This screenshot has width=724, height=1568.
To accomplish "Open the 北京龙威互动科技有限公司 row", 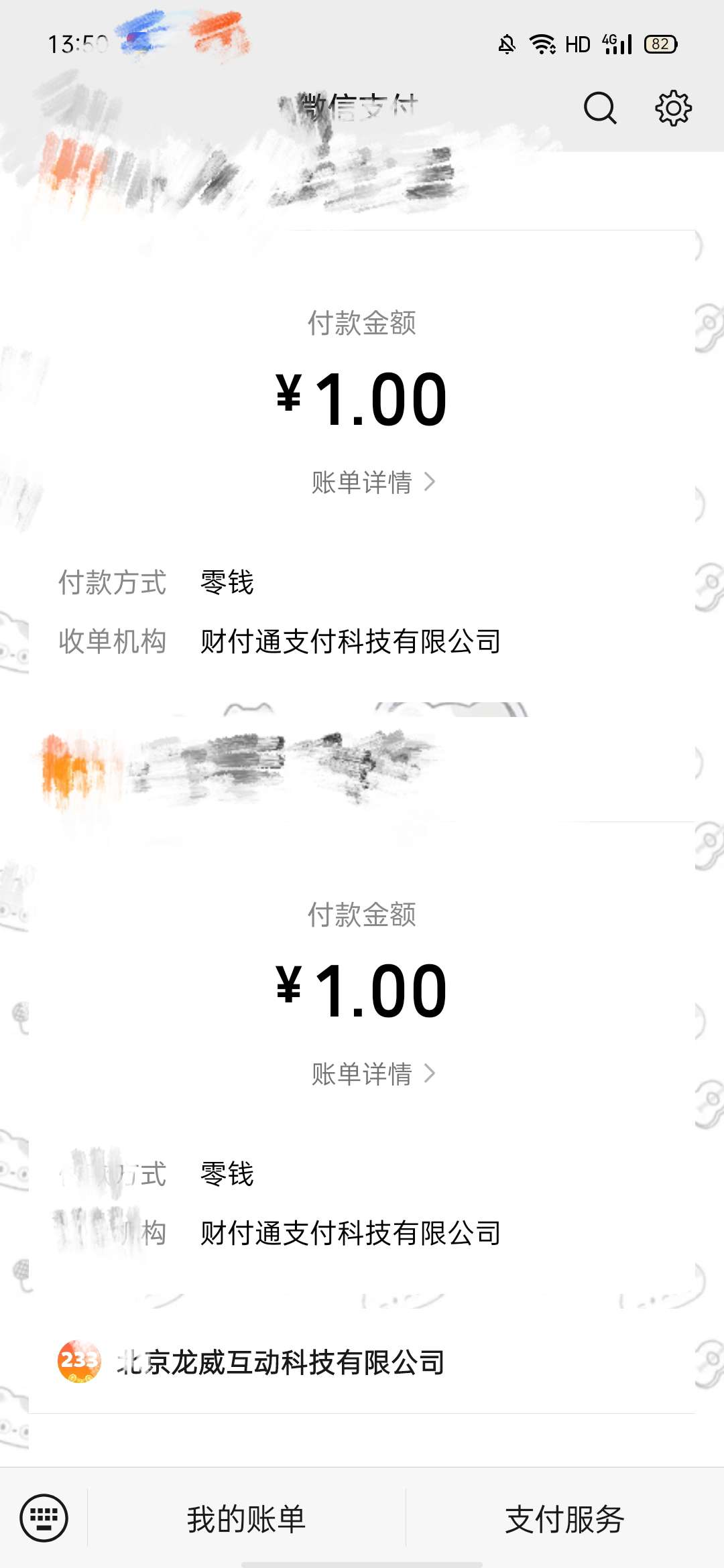I will coord(362,1362).
